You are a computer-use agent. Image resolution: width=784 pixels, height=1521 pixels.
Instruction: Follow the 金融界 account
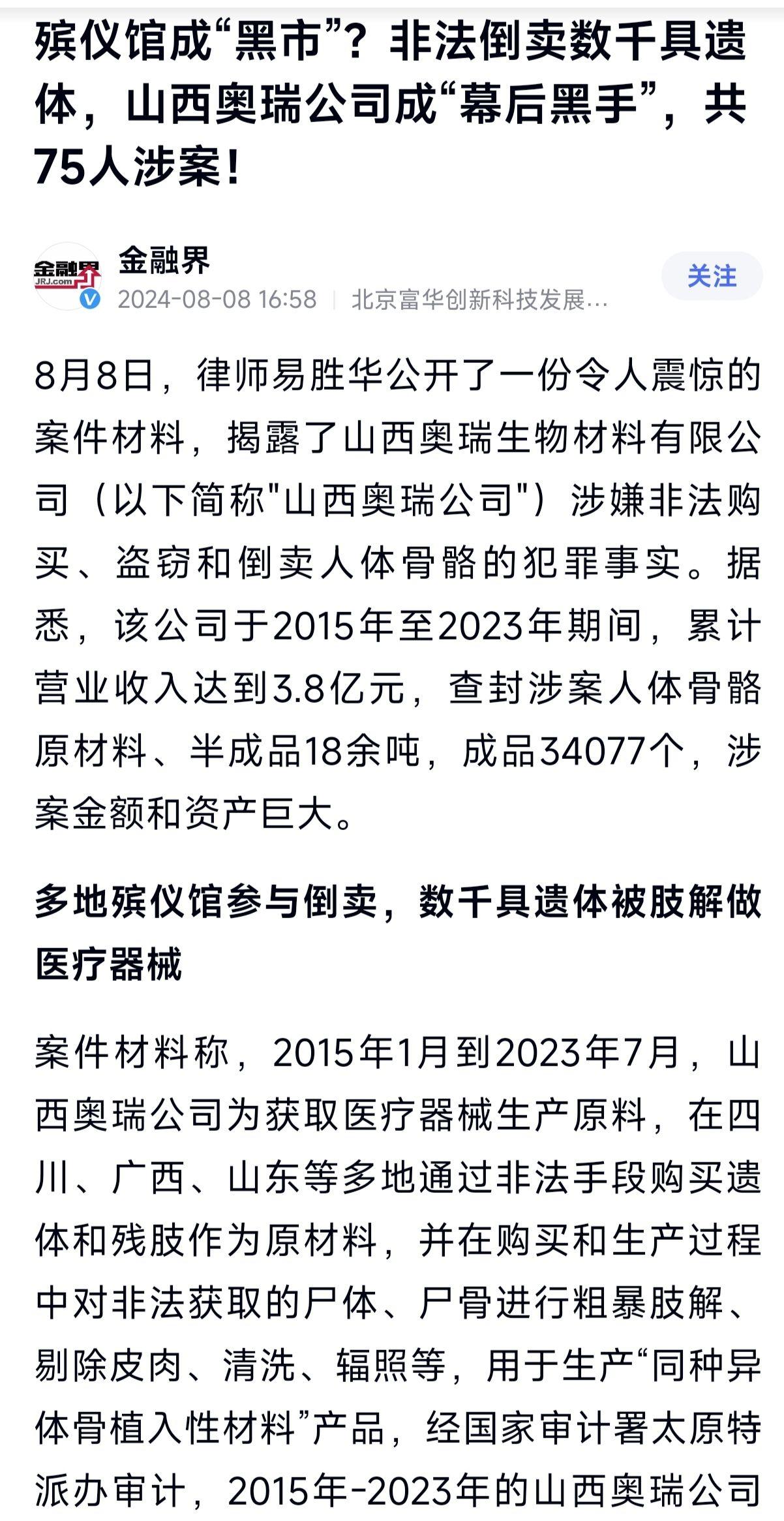pyautogui.click(x=712, y=276)
